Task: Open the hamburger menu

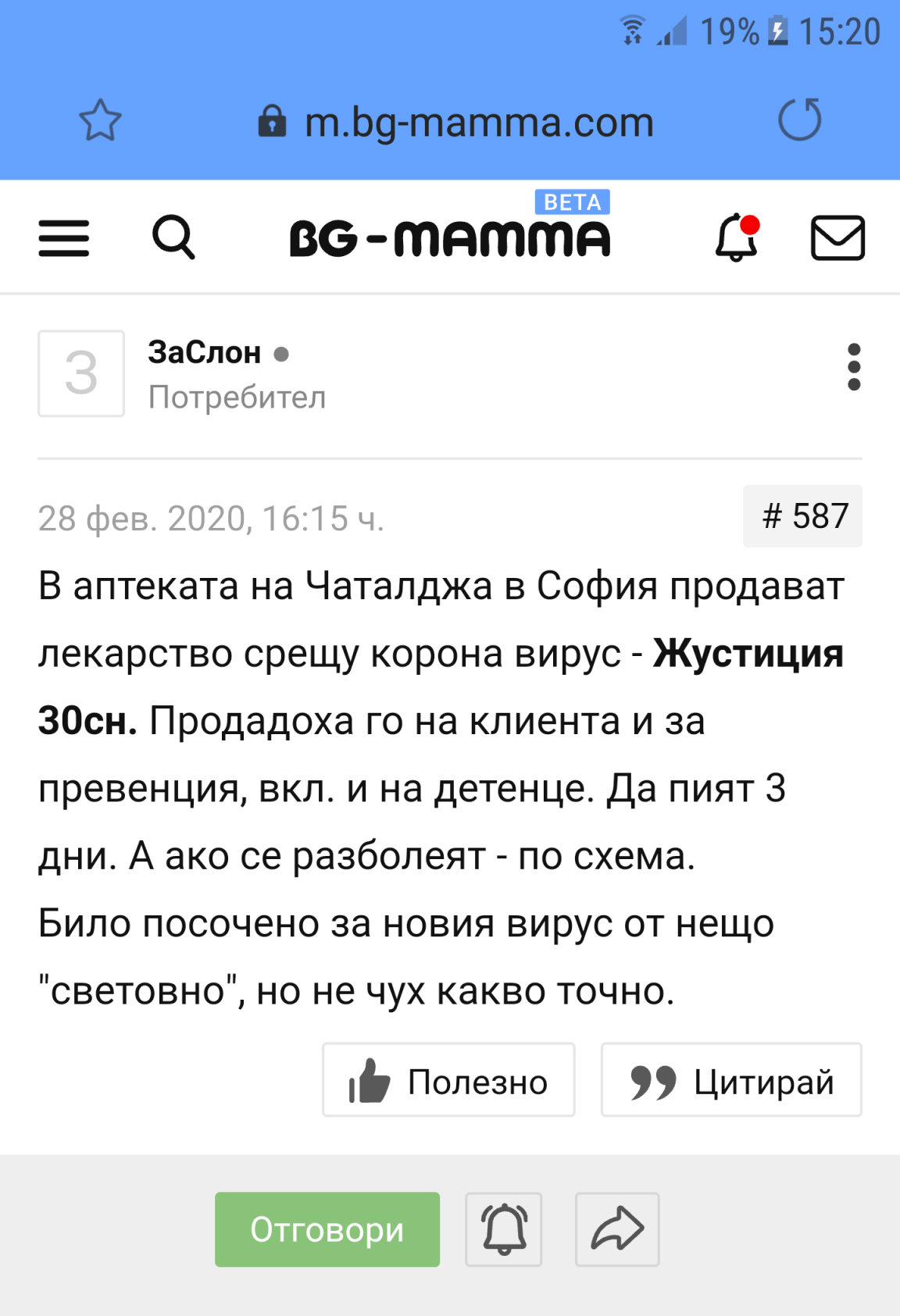Action: tap(64, 237)
